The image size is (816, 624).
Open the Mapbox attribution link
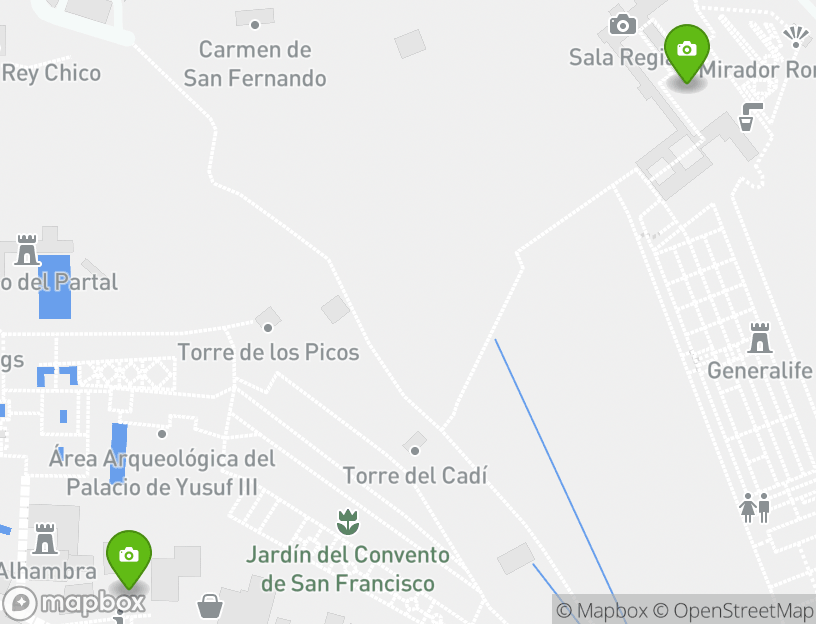click(602, 610)
